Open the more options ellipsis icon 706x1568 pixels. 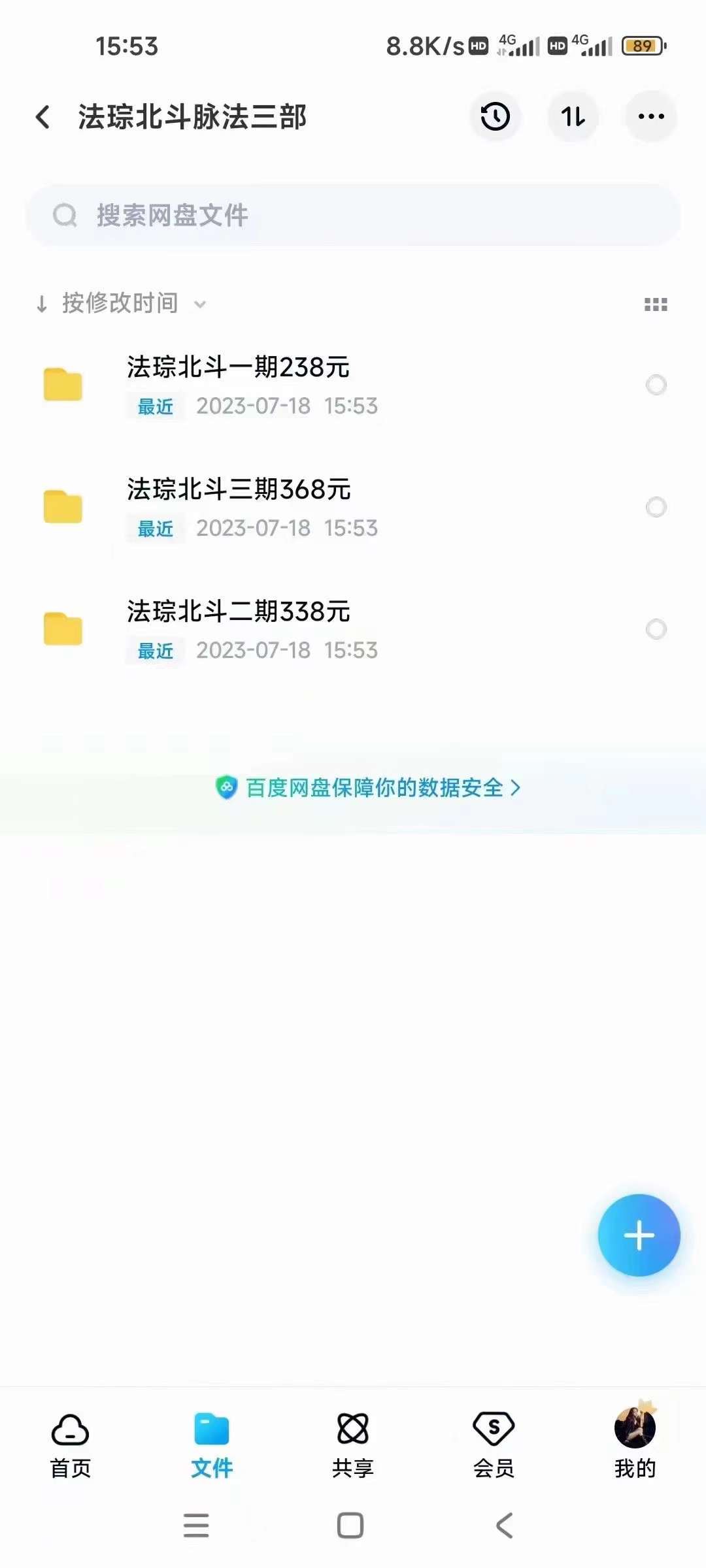tap(650, 116)
